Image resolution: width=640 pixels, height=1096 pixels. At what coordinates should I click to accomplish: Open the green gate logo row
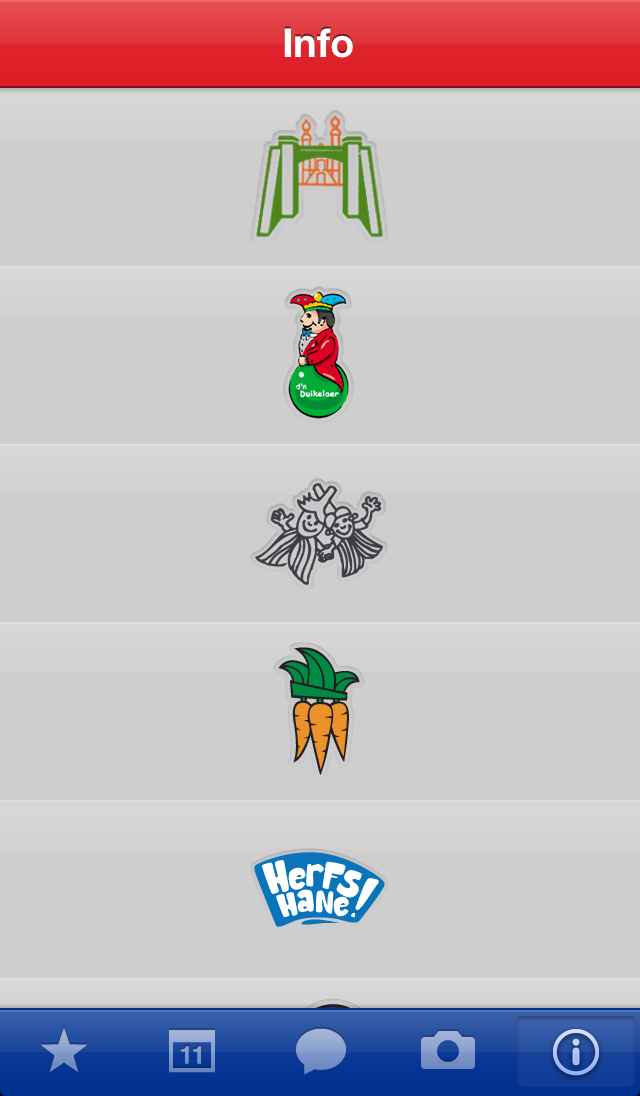[x=320, y=177]
